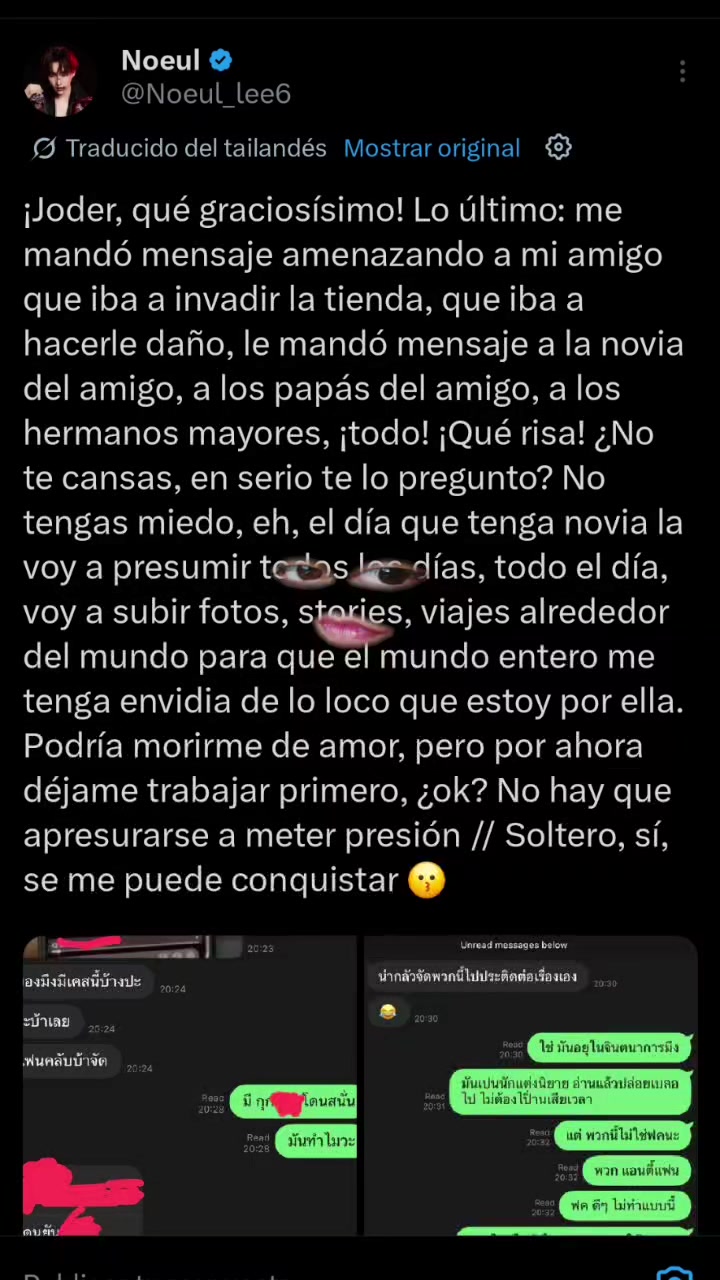Open the @Noeul_lee6 account name
Viewport: 720px width, 1280px height.
(x=206, y=94)
